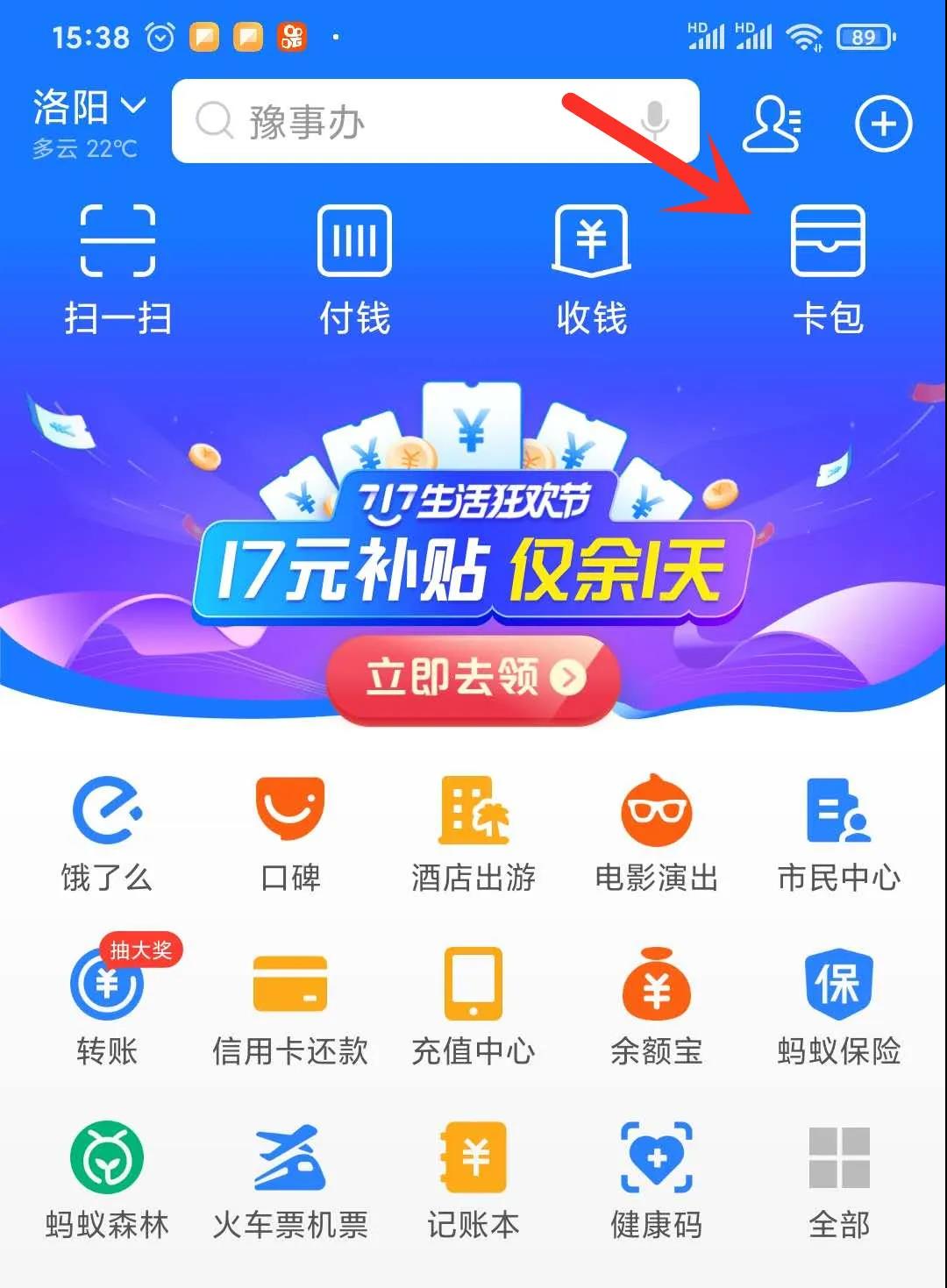Open the 口碑 service
The image size is (947, 1288).
click(290, 833)
